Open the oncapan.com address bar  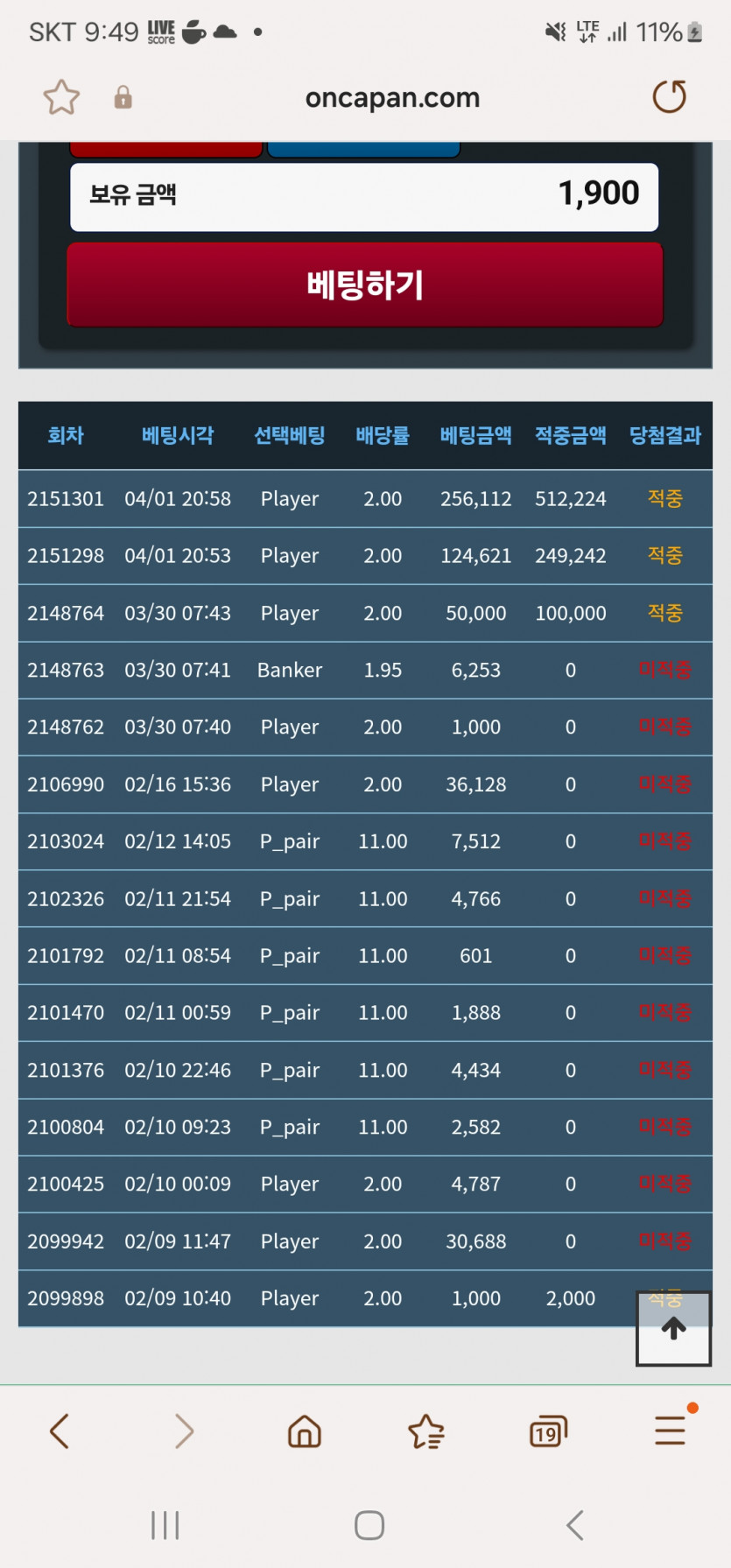point(392,98)
